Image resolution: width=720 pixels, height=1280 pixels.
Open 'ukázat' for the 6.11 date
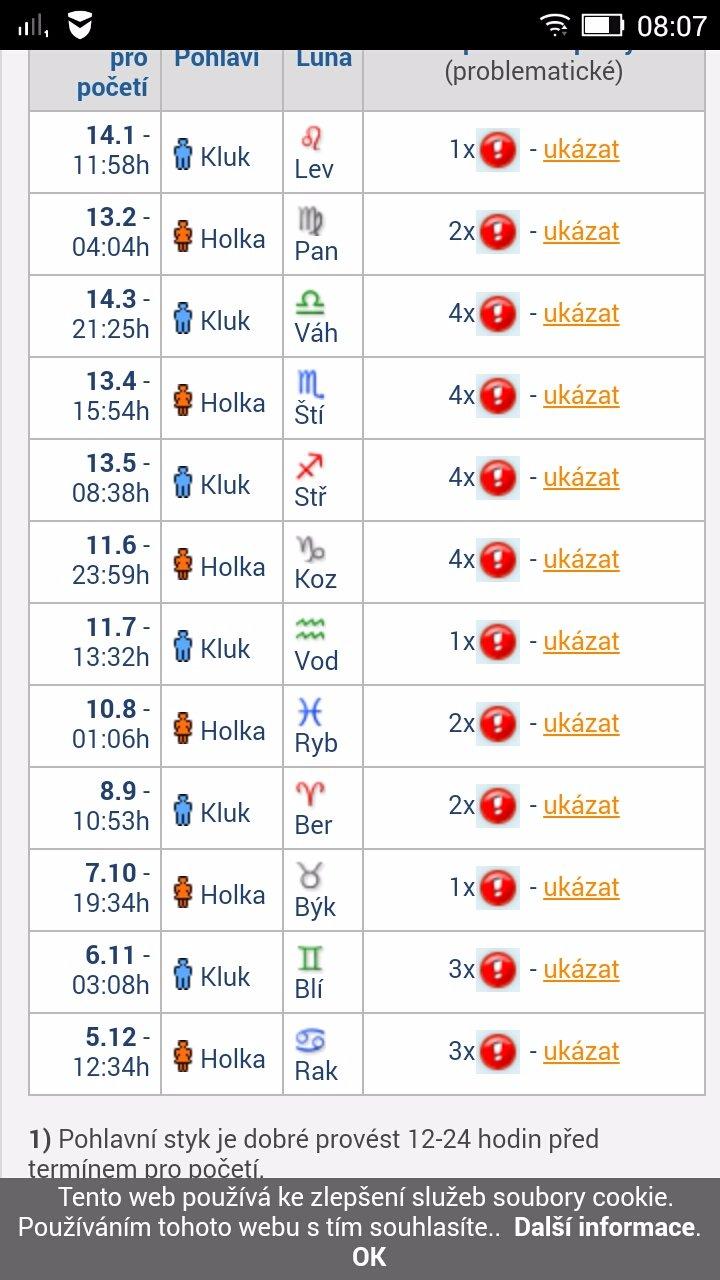[x=581, y=970]
